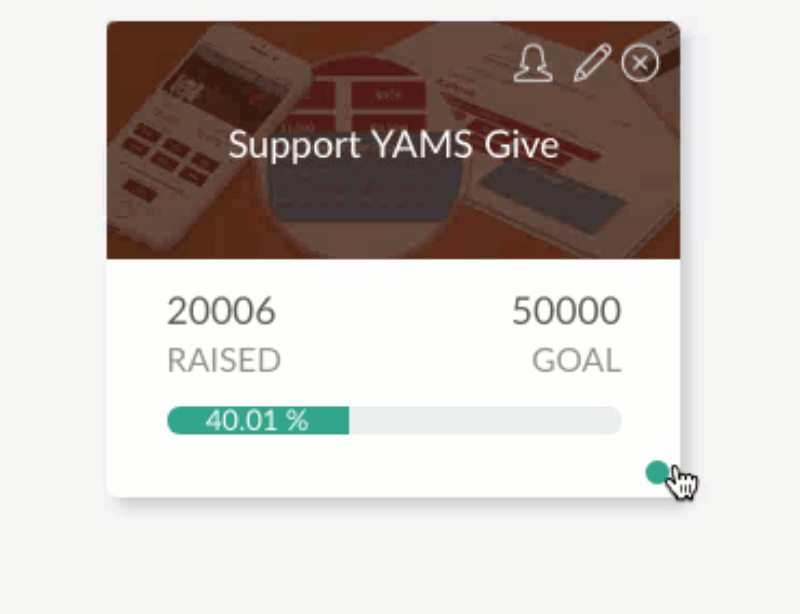
Task: Open the Support YAMS Give campaign card
Action: click(392, 146)
